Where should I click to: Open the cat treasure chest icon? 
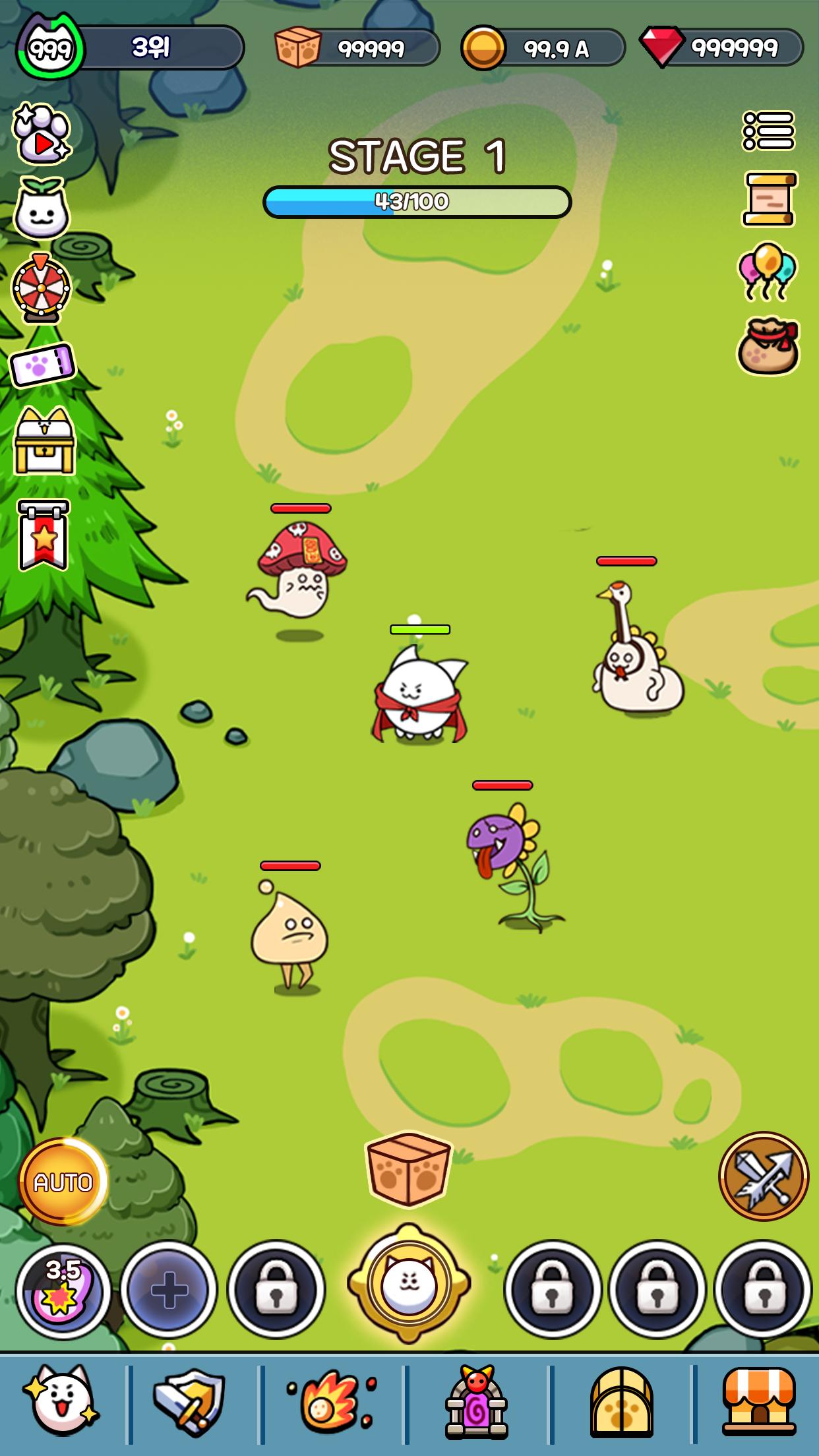(44, 440)
